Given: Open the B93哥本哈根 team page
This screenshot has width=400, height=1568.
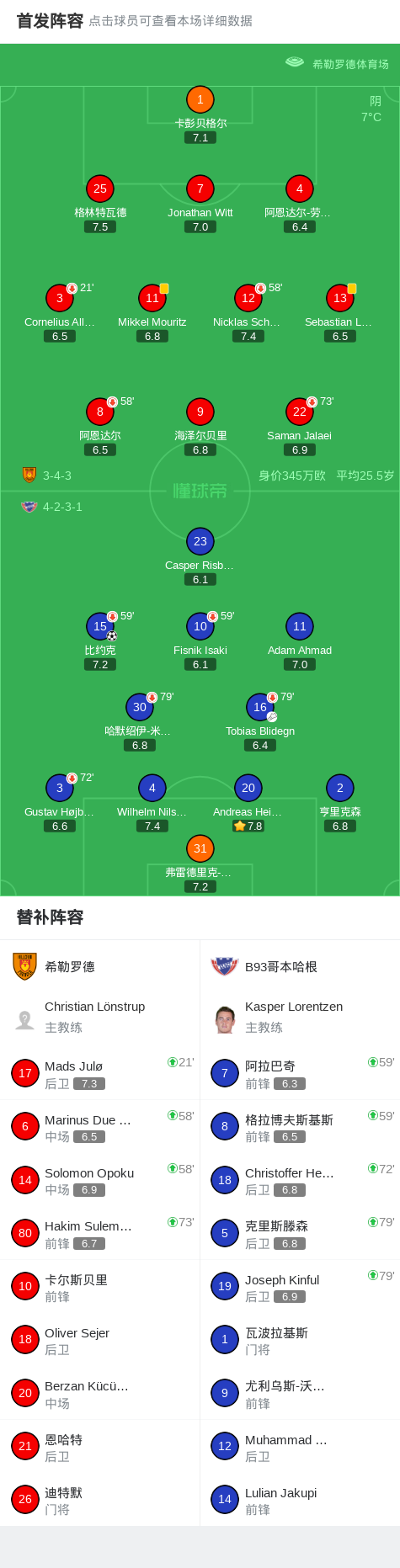Looking at the screenshot, I should (300, 966).
